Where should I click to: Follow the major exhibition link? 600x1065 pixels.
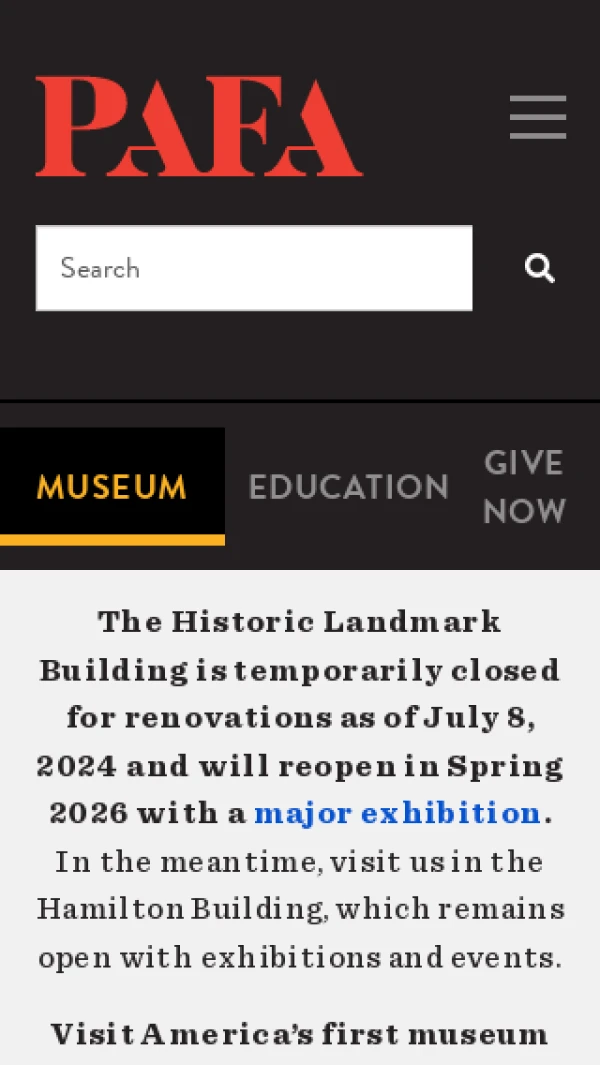[x=398, y=813]
